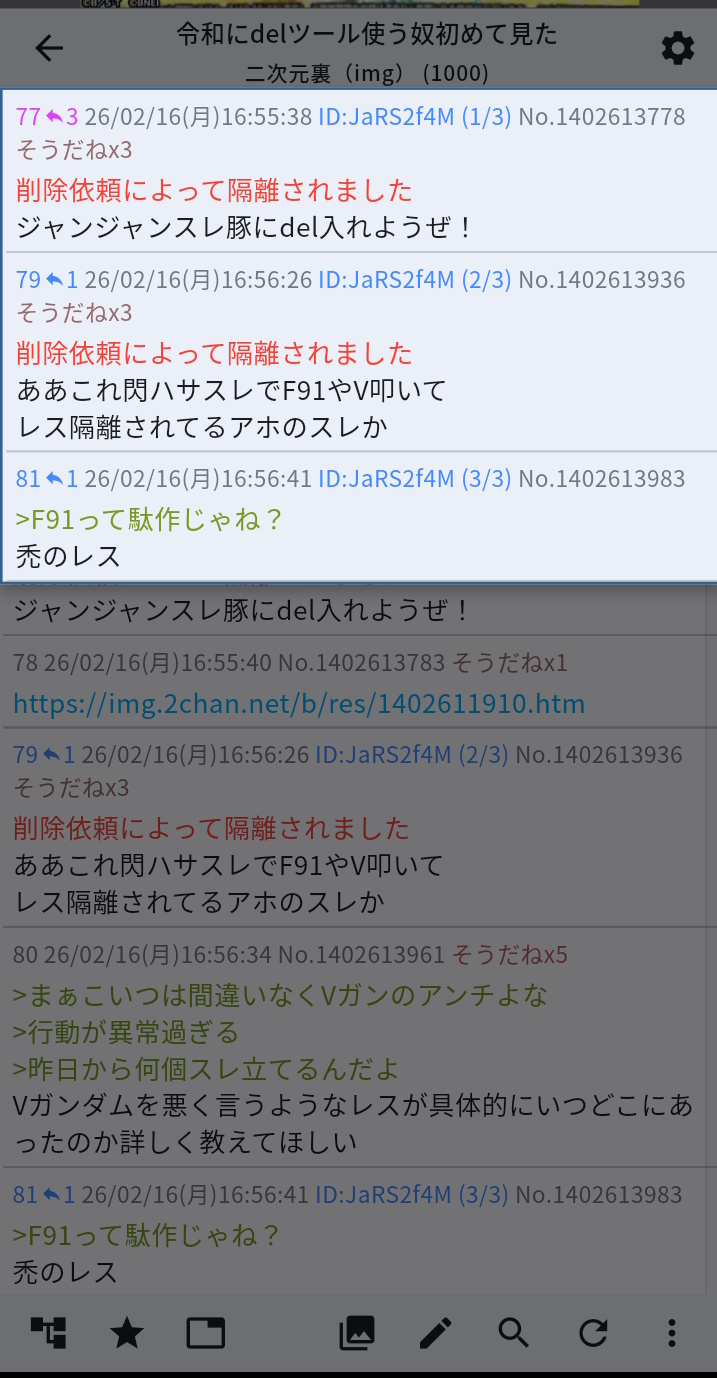This screenshot has width=717, height=1378.
Task: Open the tabs window icon
Action: [x=206, y=1332]
